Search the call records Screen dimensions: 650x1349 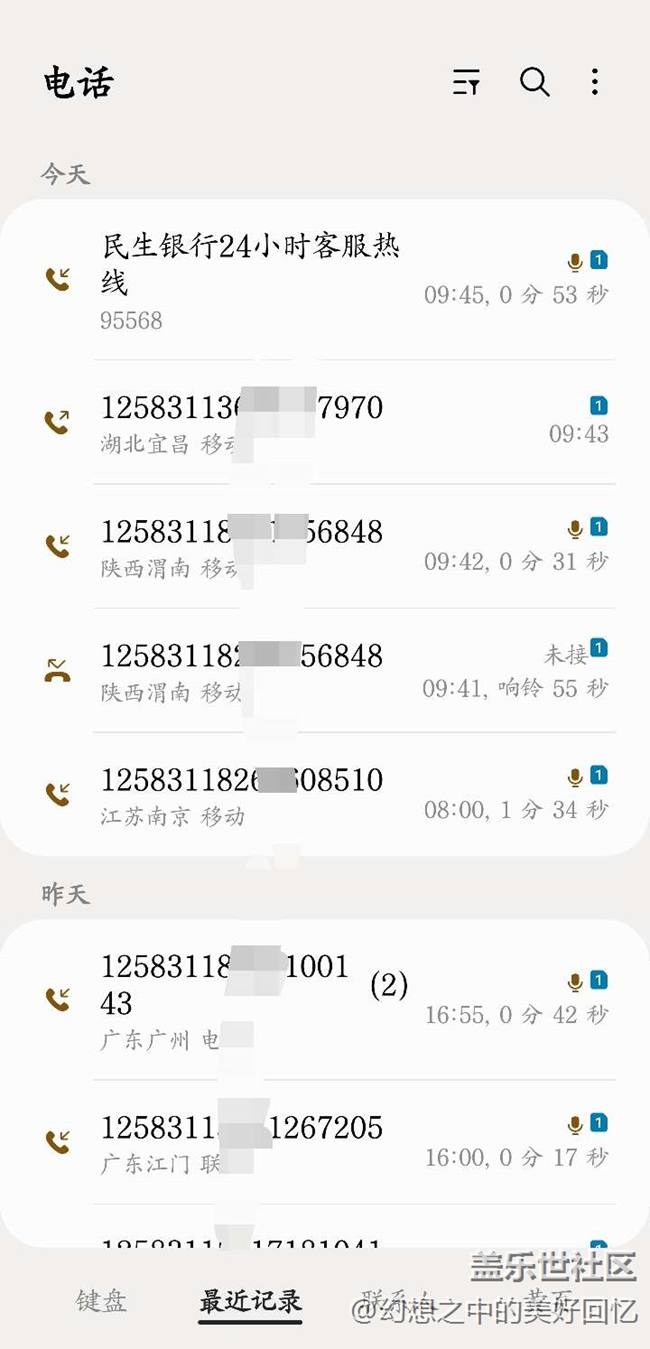(535, 82)
